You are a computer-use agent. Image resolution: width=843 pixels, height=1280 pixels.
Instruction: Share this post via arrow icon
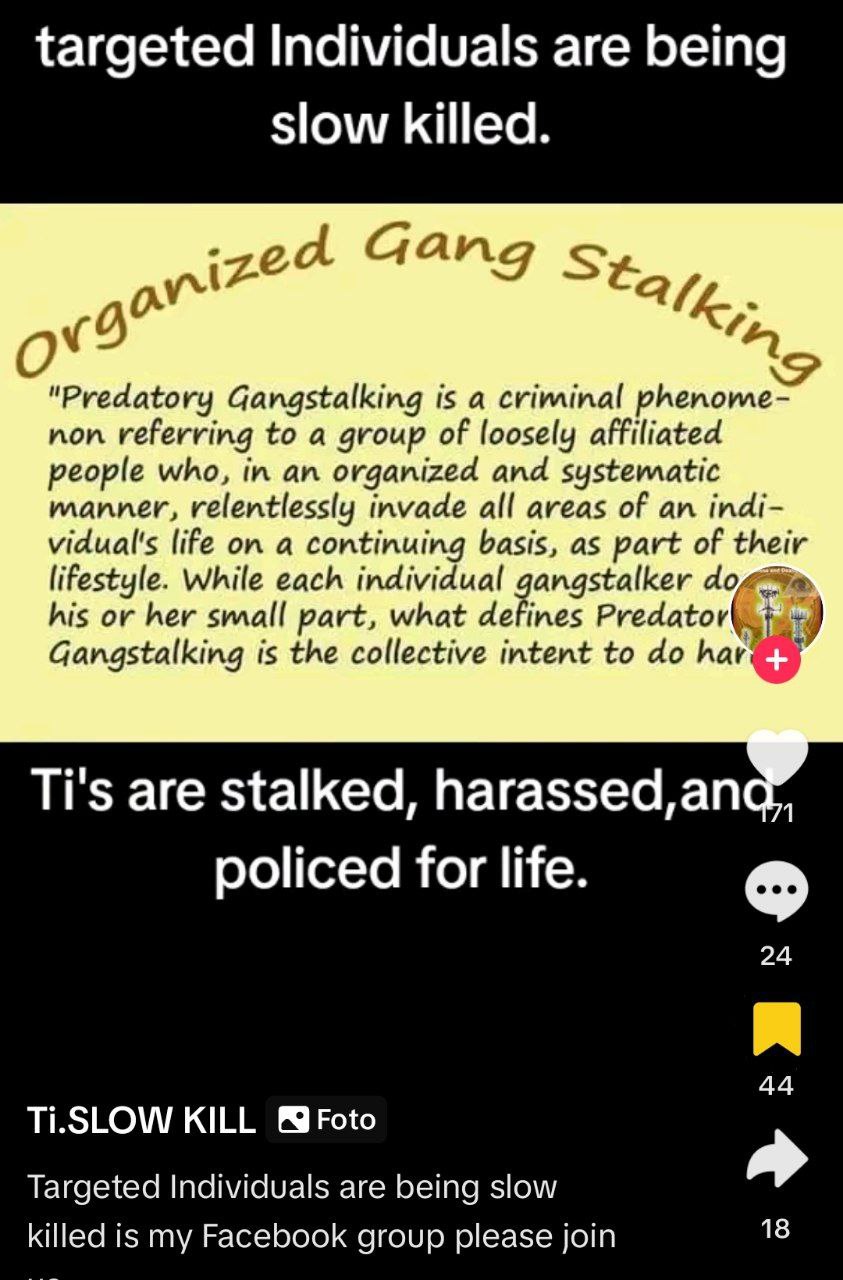tap(776, 1160)
